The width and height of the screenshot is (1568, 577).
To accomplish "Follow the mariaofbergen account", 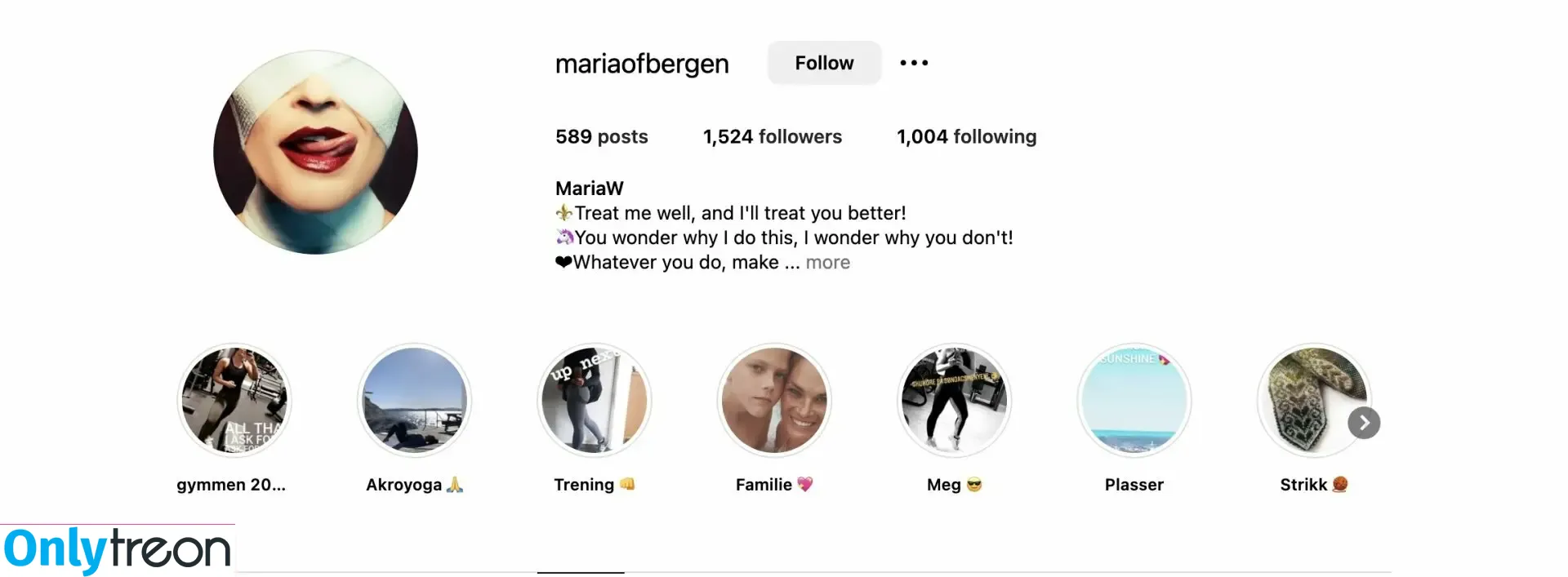I will 824,63.
